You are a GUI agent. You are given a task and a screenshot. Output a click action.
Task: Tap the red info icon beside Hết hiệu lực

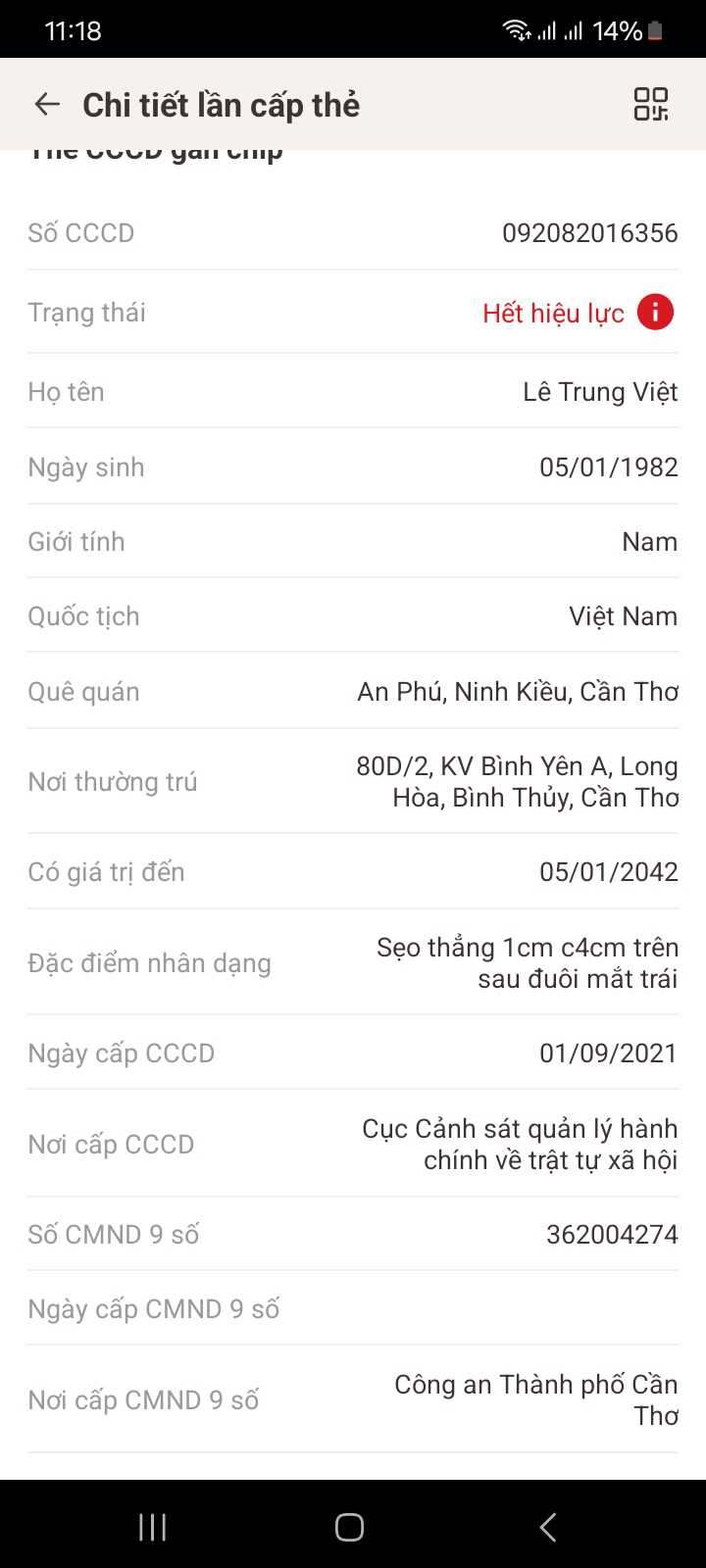coord(655,313)
